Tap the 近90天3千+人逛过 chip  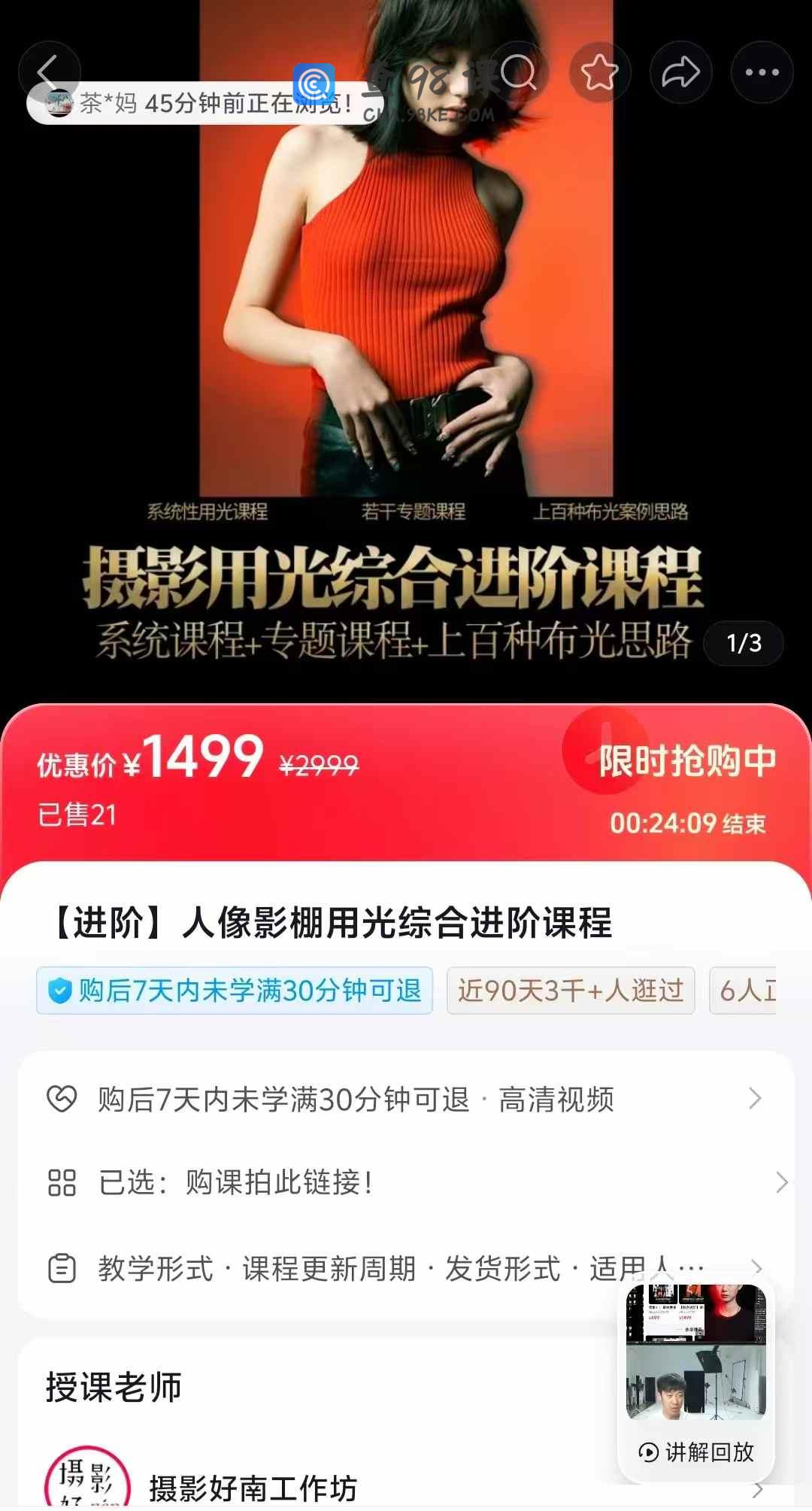click(570, 991)
